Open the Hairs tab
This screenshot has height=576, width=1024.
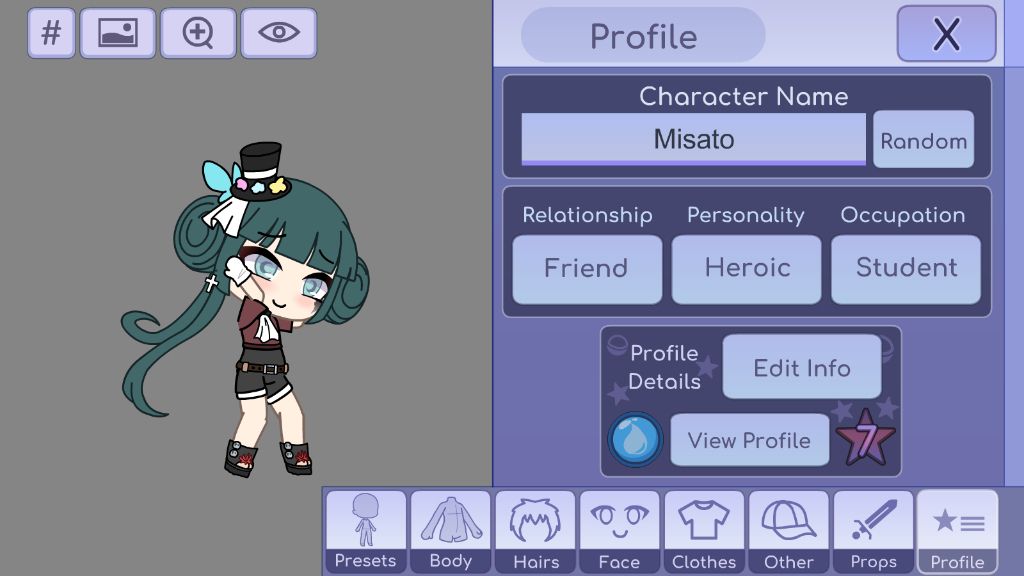(535, 532)
